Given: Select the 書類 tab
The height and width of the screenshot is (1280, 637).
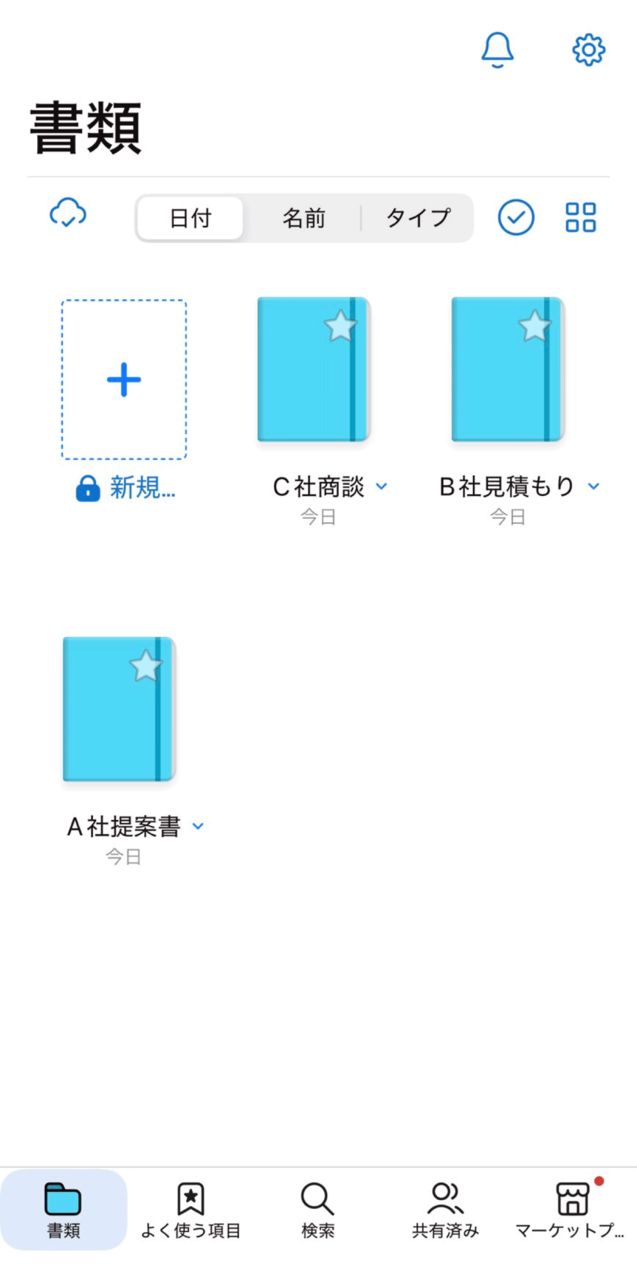Looking at the screenshot, I should 63,1209.
